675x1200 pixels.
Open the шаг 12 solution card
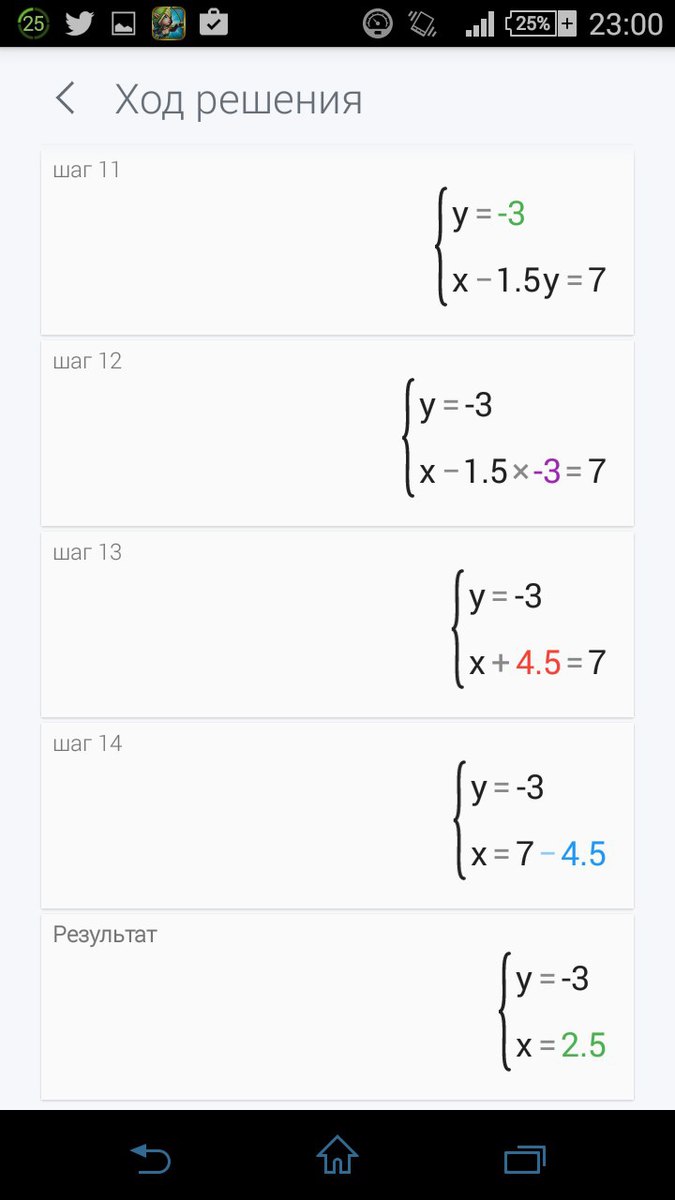click(x=337, y=432)
